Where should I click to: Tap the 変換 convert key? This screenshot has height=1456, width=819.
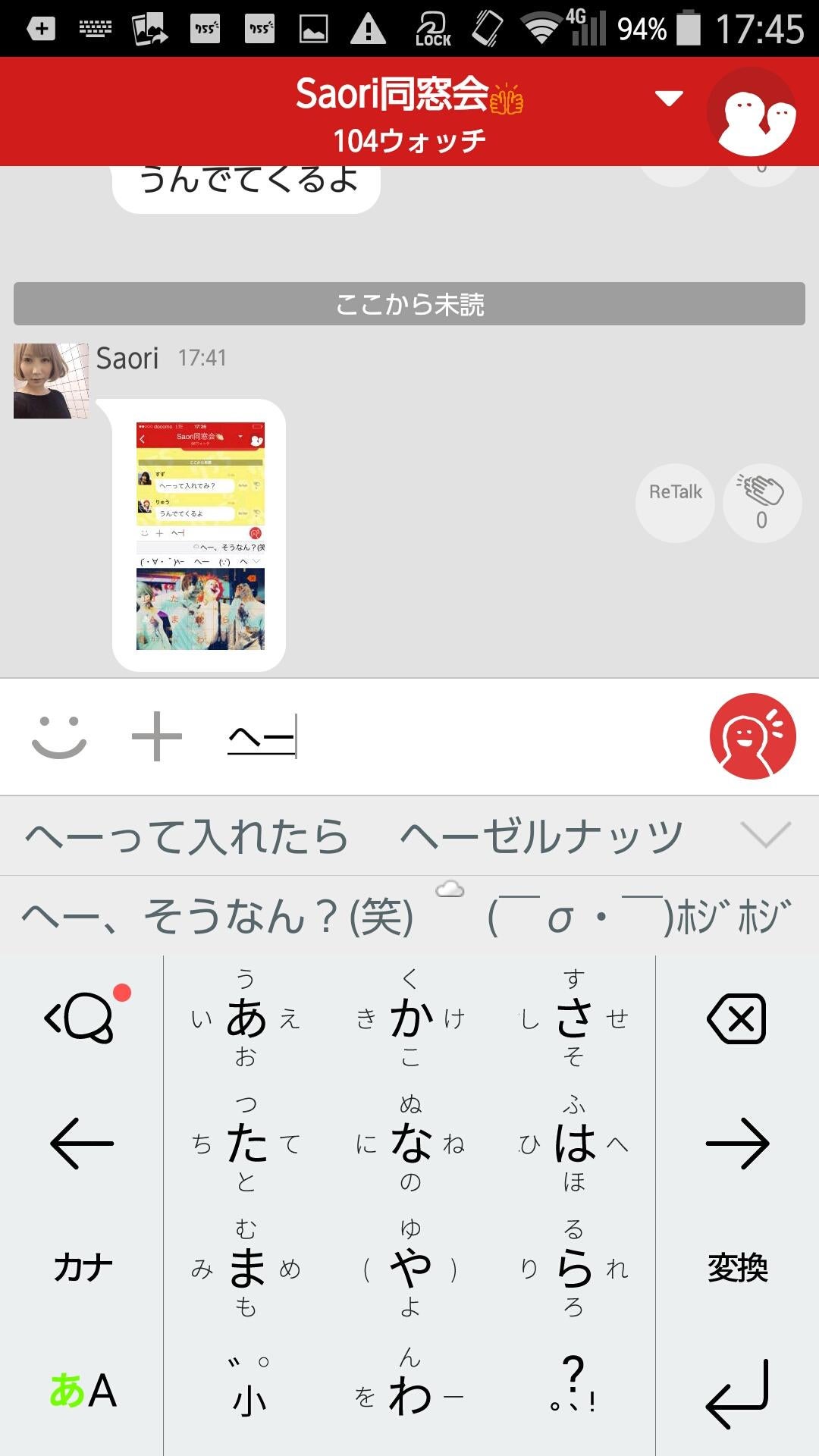coord(737,1268)
